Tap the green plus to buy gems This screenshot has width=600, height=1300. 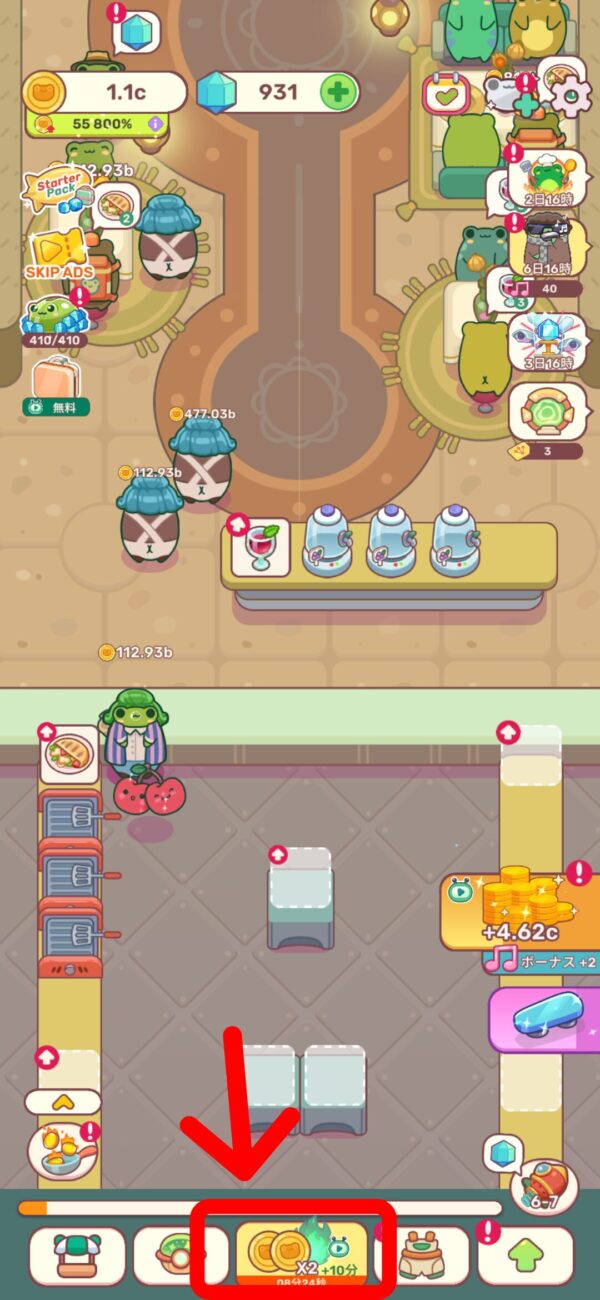338,93
